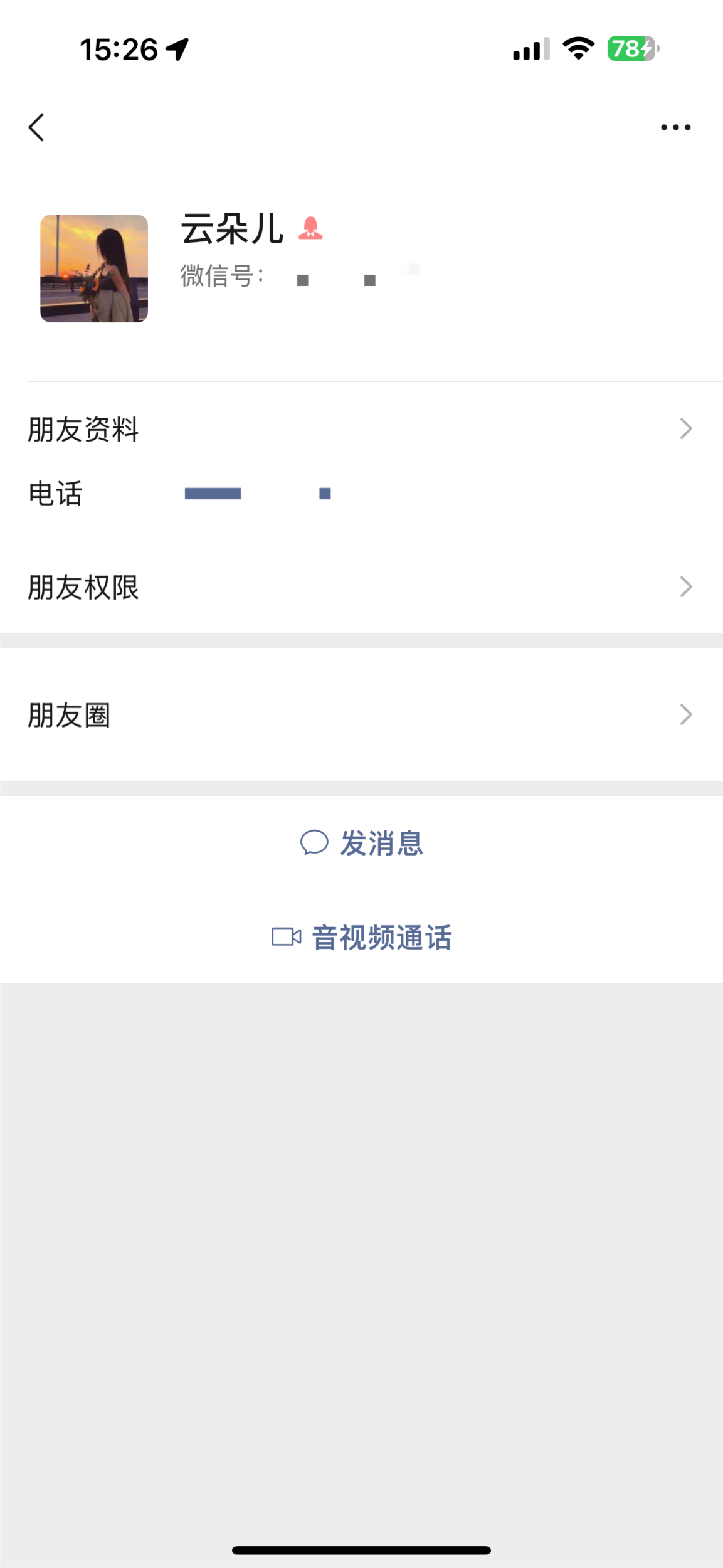Viewport: 723px width, 1568px height.
Task: Open 朋友权限 via its chevron arrow
Action: pyautogui.click(x=687, y=586)
